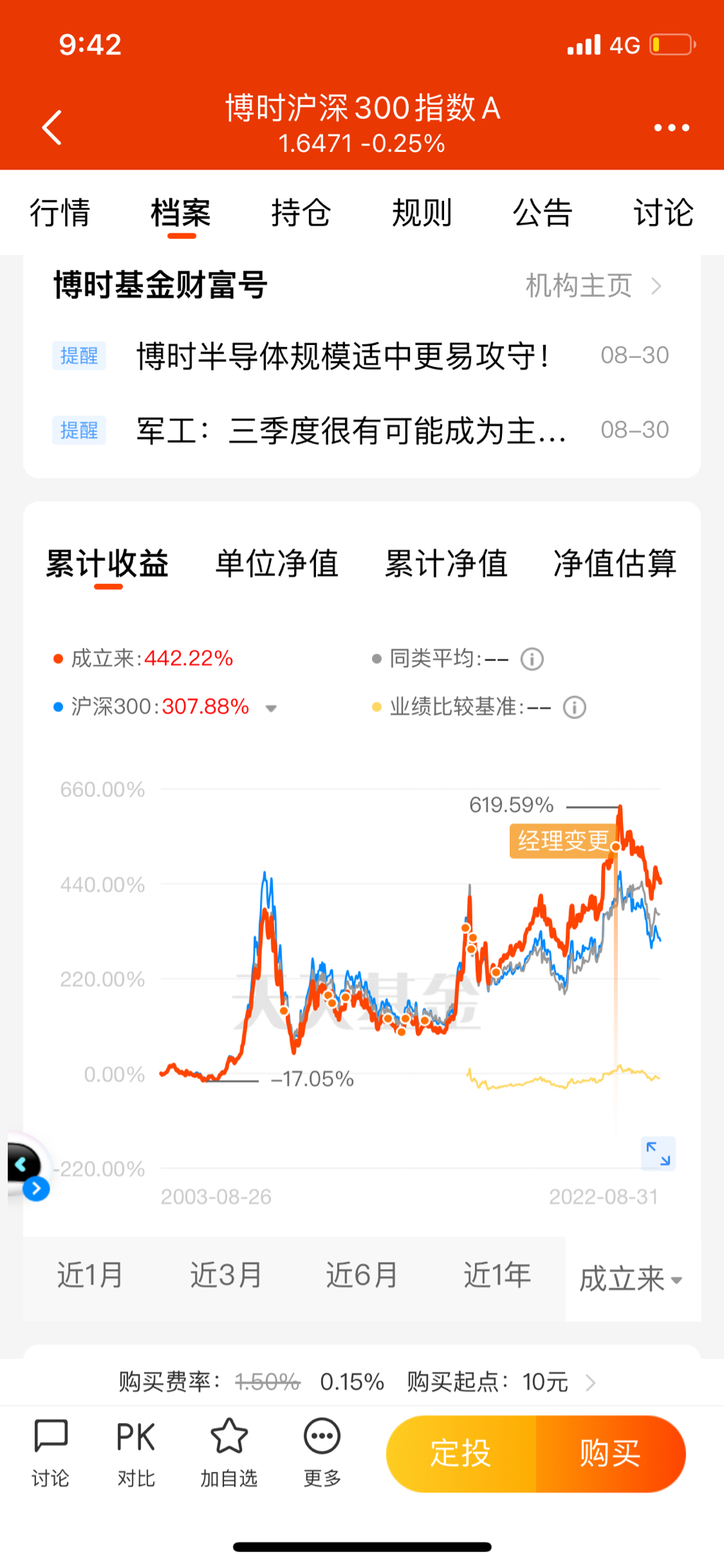Select 累计净值 chart tab
Image resolution: width=724 pixels, height=1568 pixels.
pos(445,563)
